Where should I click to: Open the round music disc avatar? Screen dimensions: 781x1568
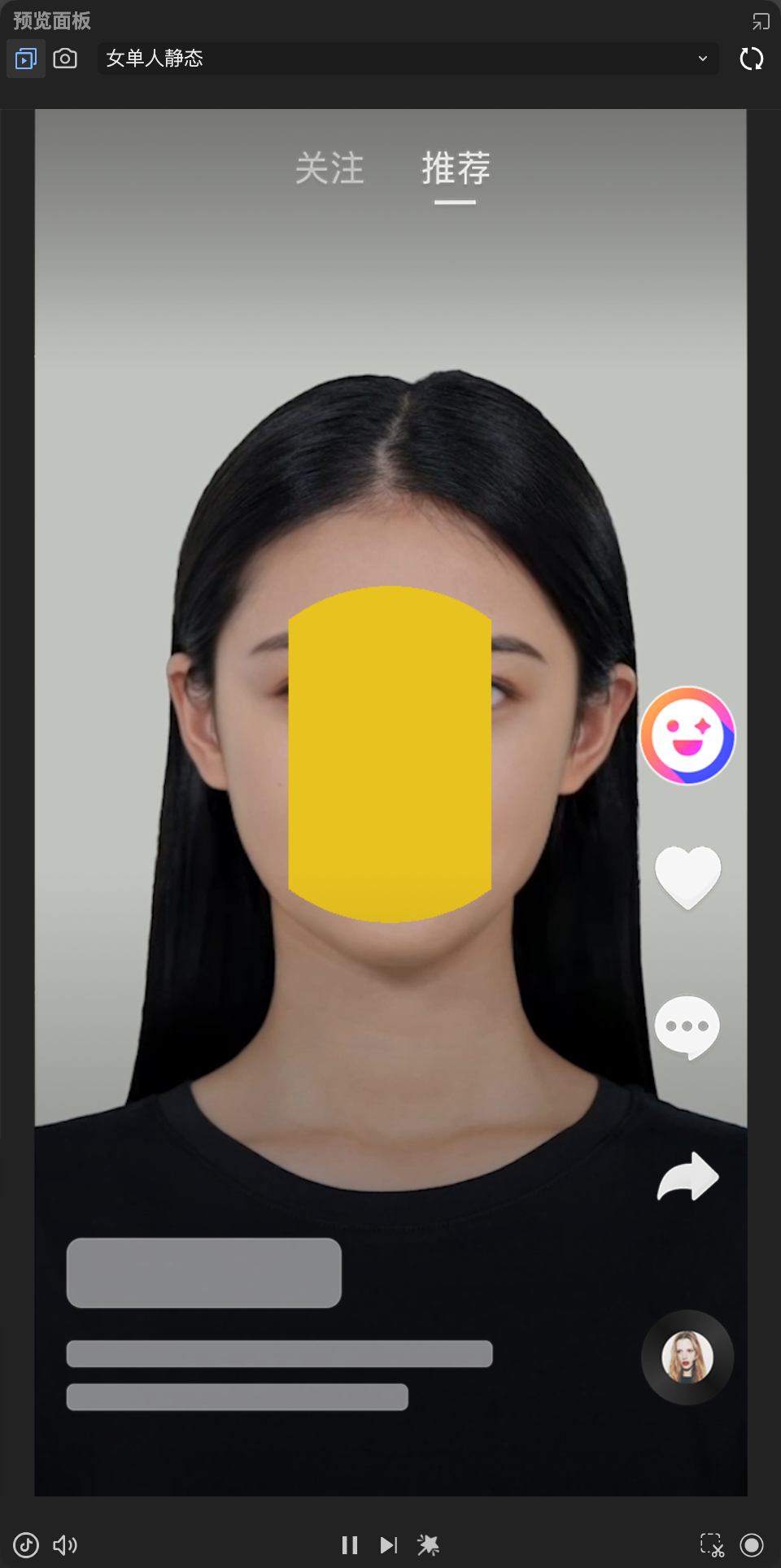[x=687, y=1357]
